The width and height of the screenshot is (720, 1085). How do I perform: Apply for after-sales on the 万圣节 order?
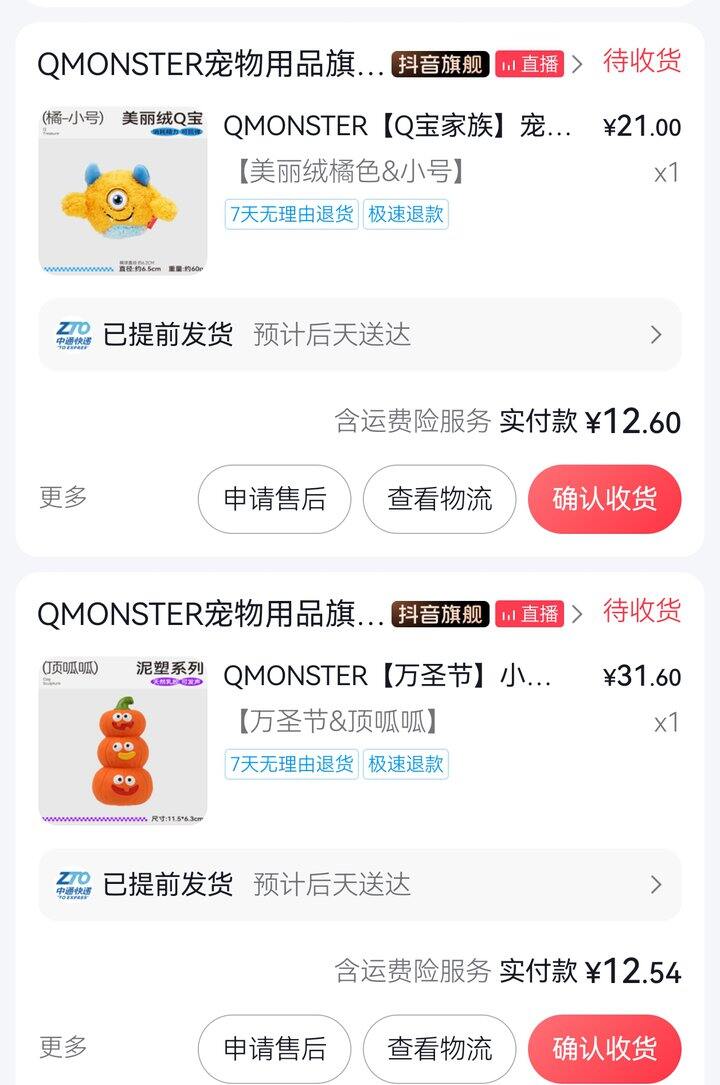pos(274,1048)
